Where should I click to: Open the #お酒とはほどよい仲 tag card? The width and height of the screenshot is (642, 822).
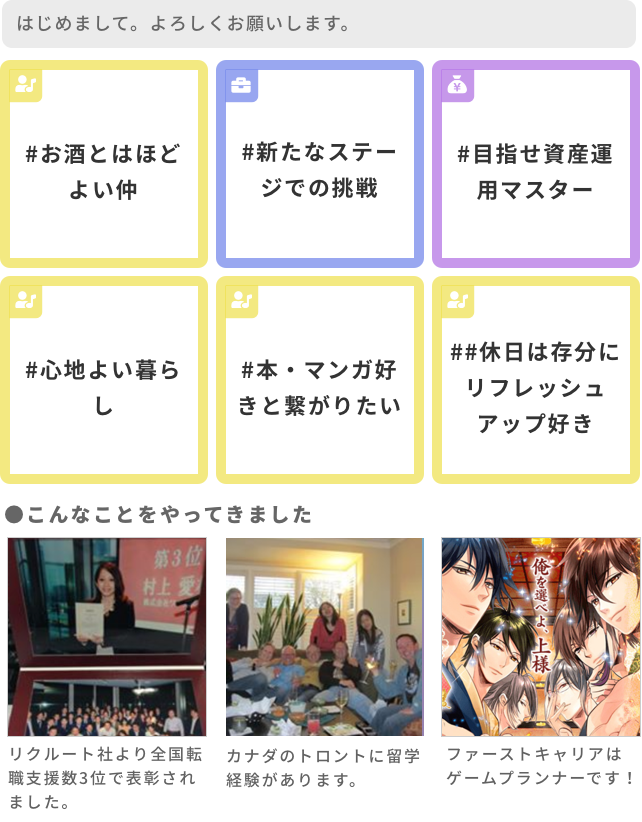click(104, 165)
